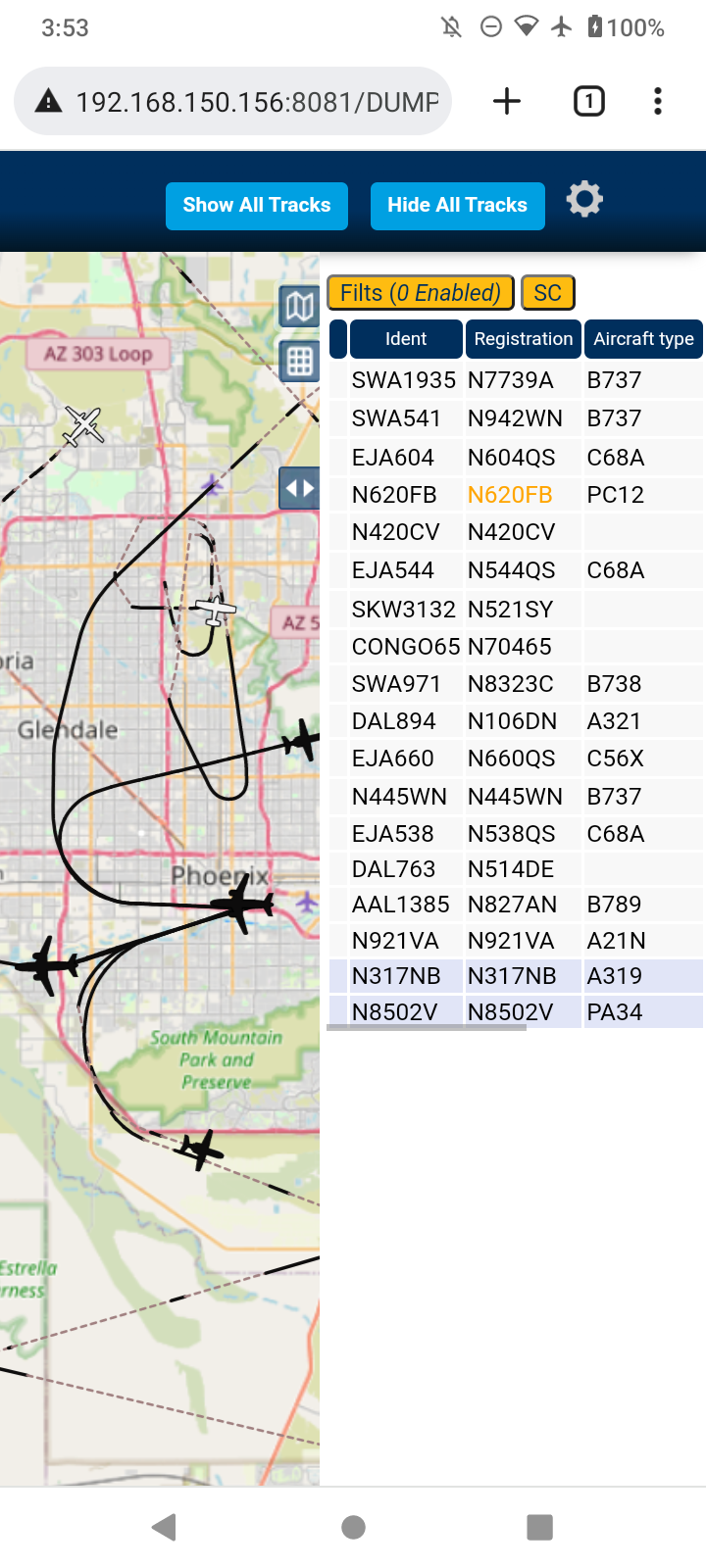706x1568 pixels.
Task: Tap the Show All Tracks button
Action: tap(257, 206)
